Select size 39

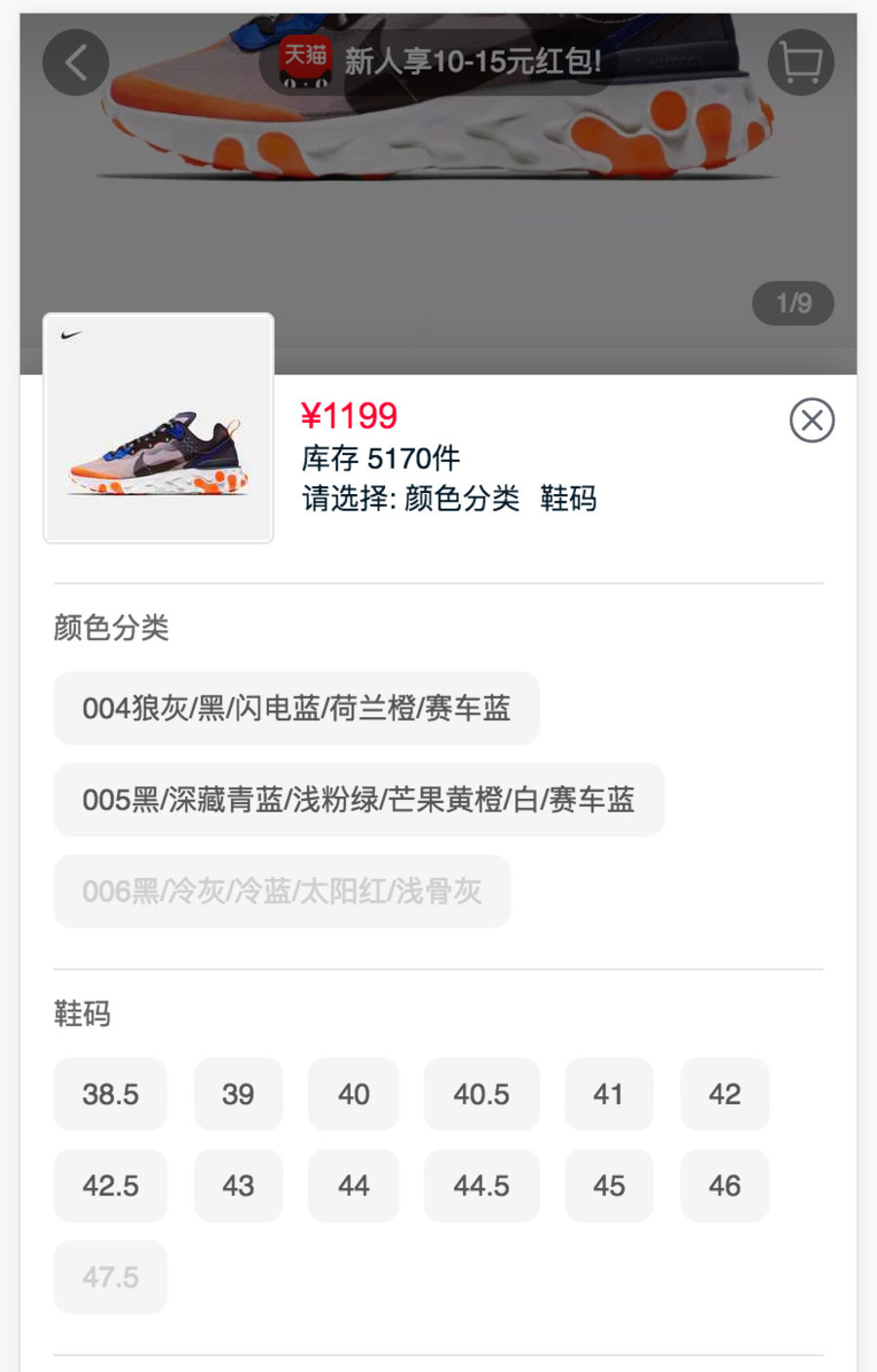point(238,1094)
